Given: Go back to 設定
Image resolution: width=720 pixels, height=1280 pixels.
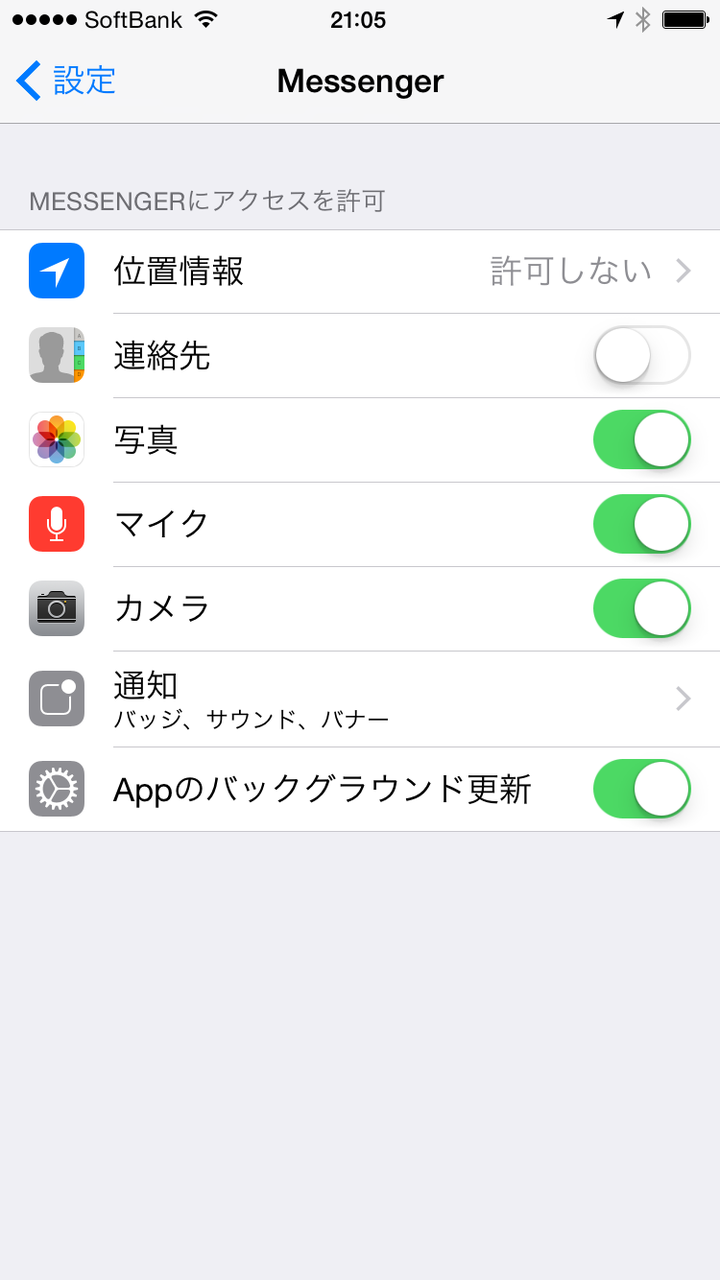Looking at the screenshot, I should tap(67, 81).
